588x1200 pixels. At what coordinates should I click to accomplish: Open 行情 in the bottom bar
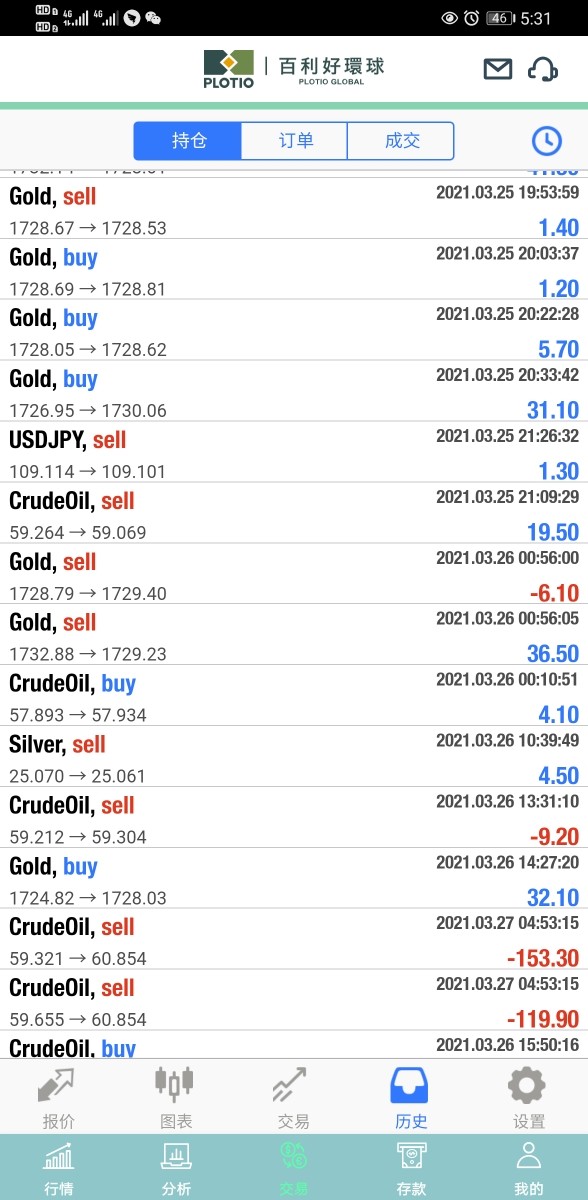point(58,1169)
